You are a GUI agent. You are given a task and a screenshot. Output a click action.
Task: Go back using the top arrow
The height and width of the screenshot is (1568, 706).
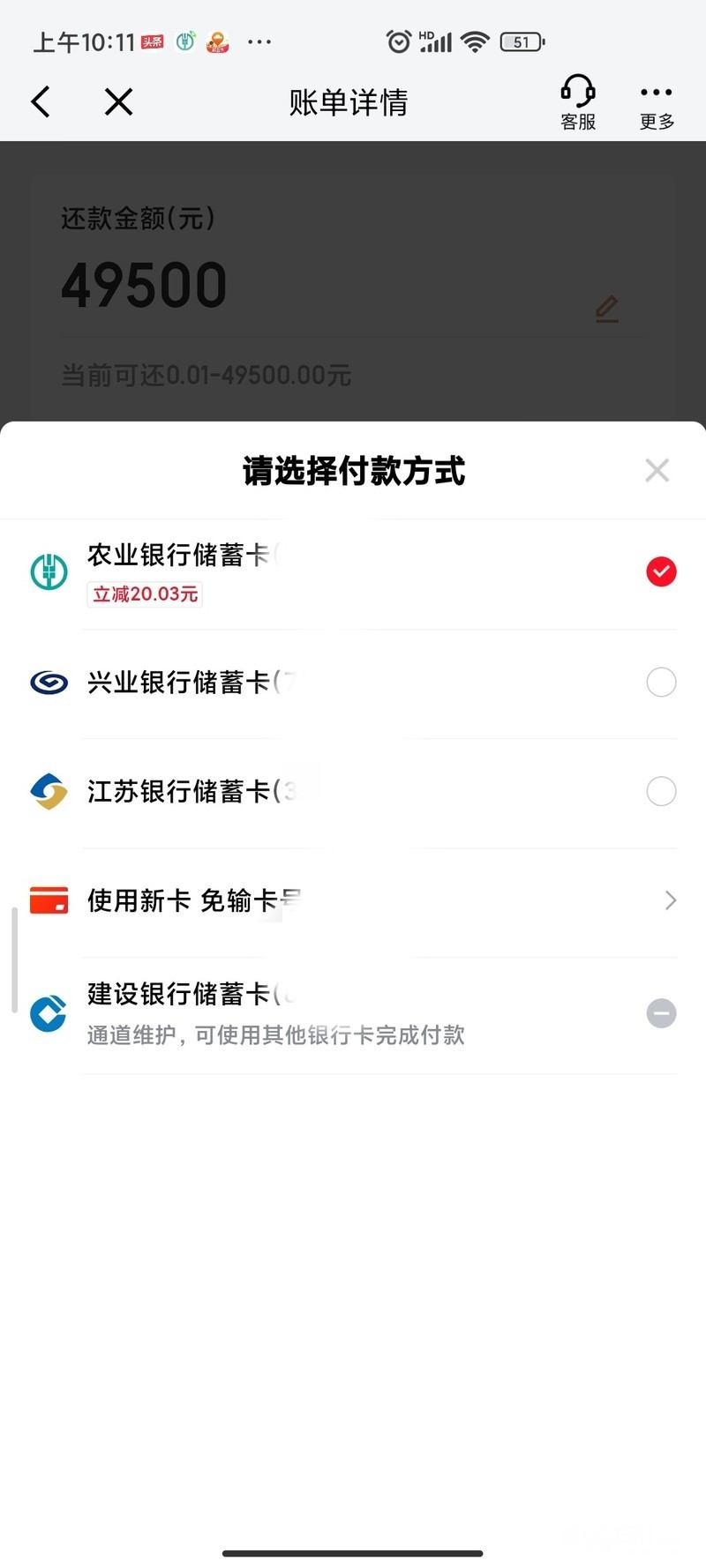[x=41, y=102]
